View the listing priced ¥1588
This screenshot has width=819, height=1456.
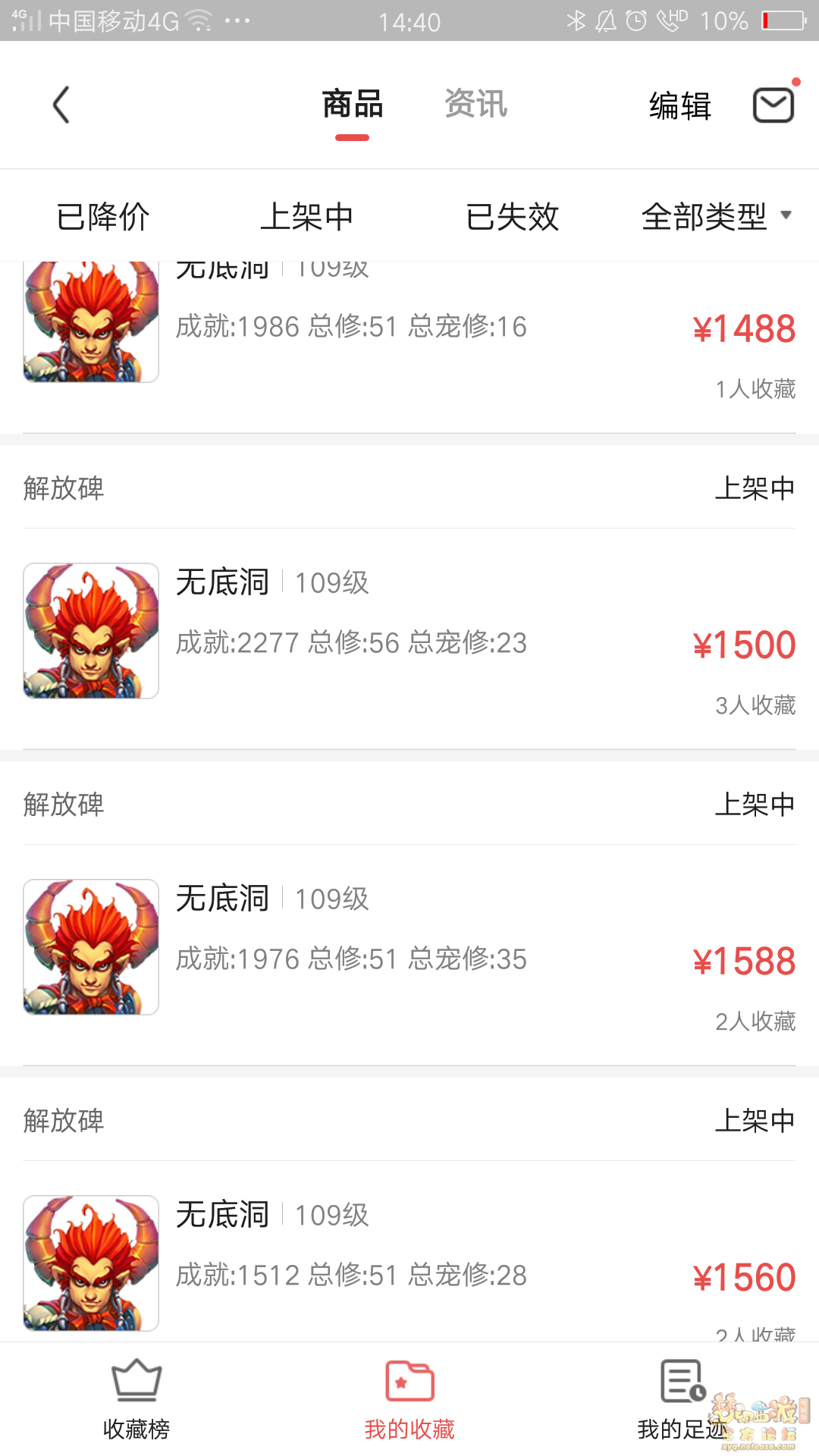pos(409,957)
